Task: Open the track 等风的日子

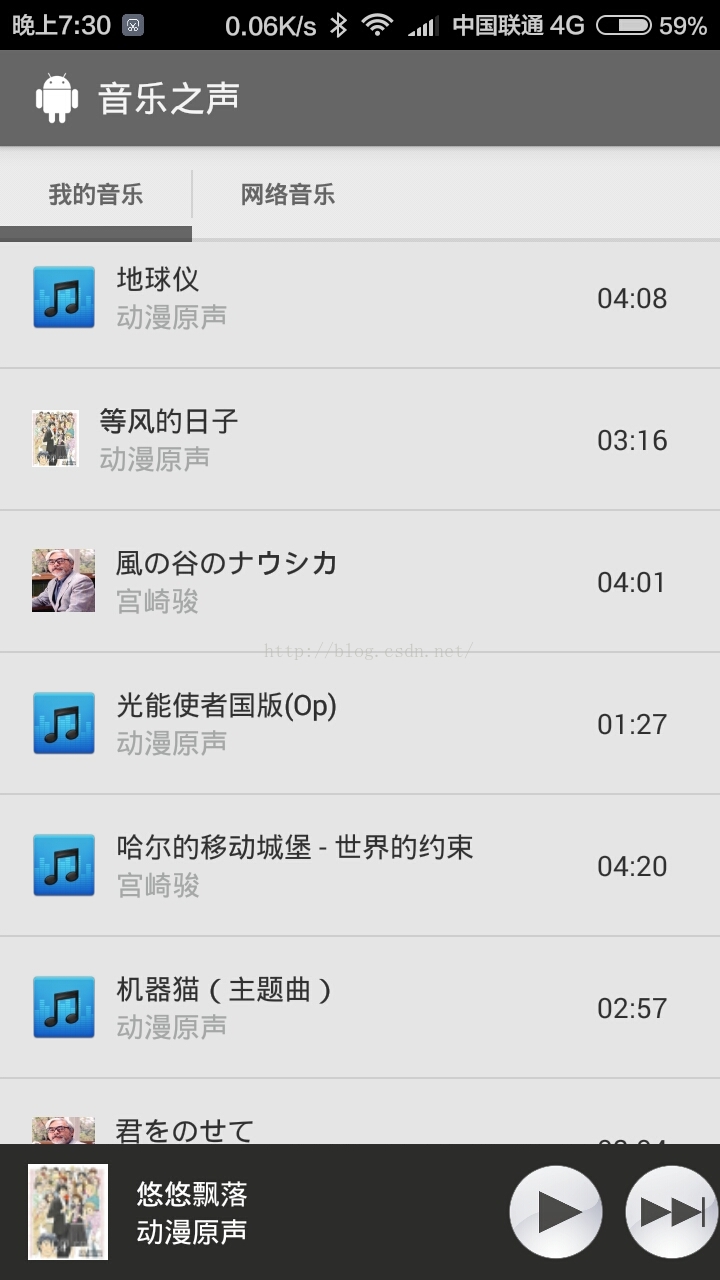Action: tap(360, 440)
